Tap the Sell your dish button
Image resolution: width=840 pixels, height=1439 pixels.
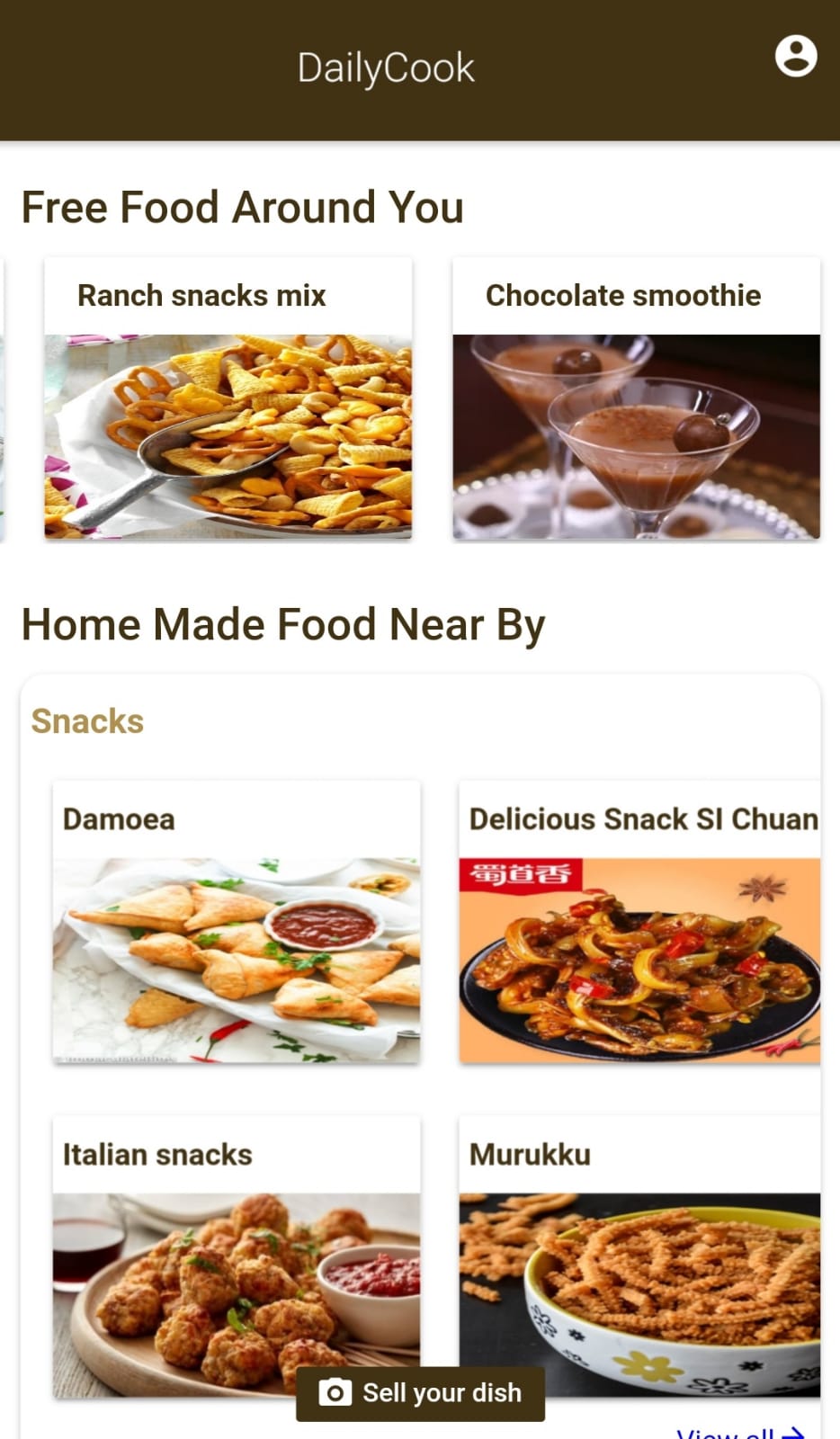coord(420,1393)
